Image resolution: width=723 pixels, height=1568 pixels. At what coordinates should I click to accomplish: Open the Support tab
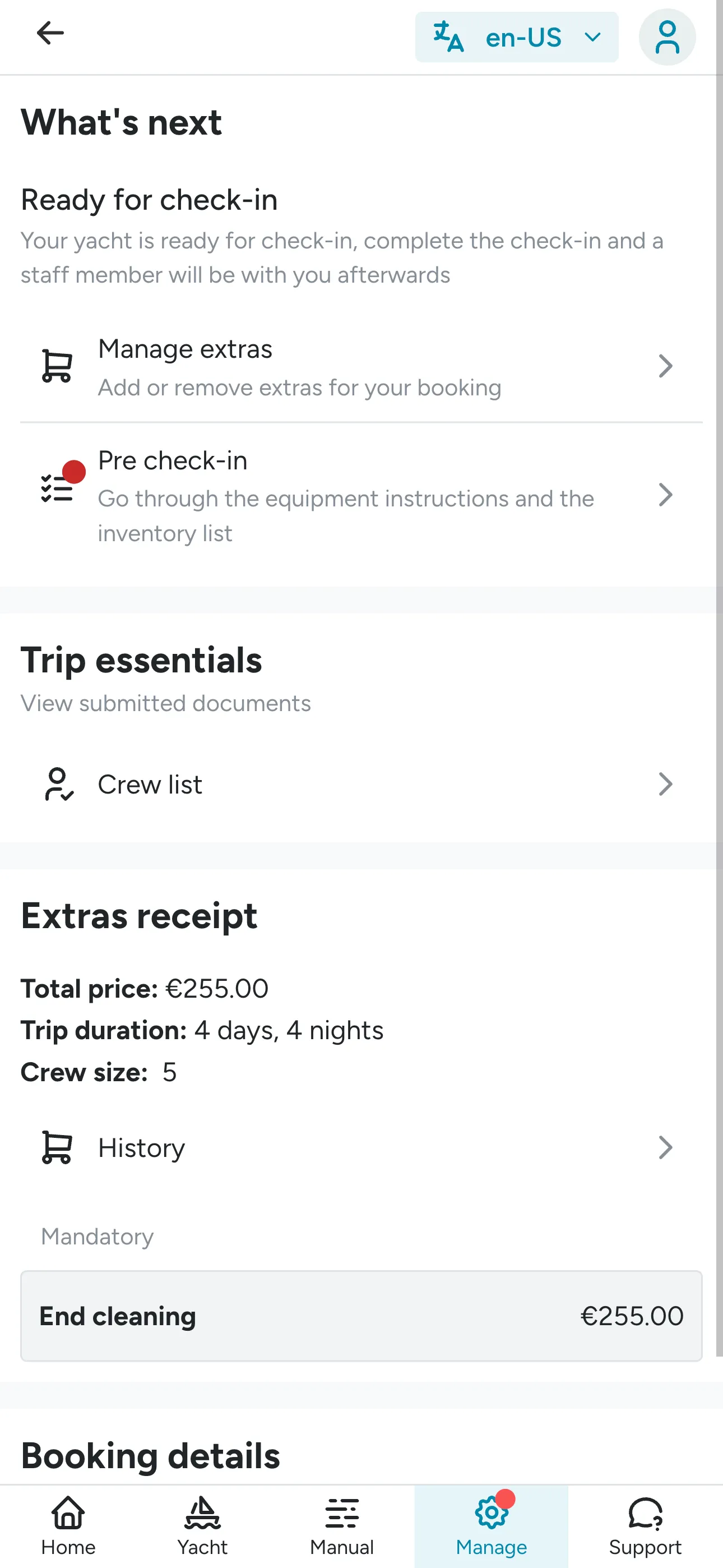646,1522
